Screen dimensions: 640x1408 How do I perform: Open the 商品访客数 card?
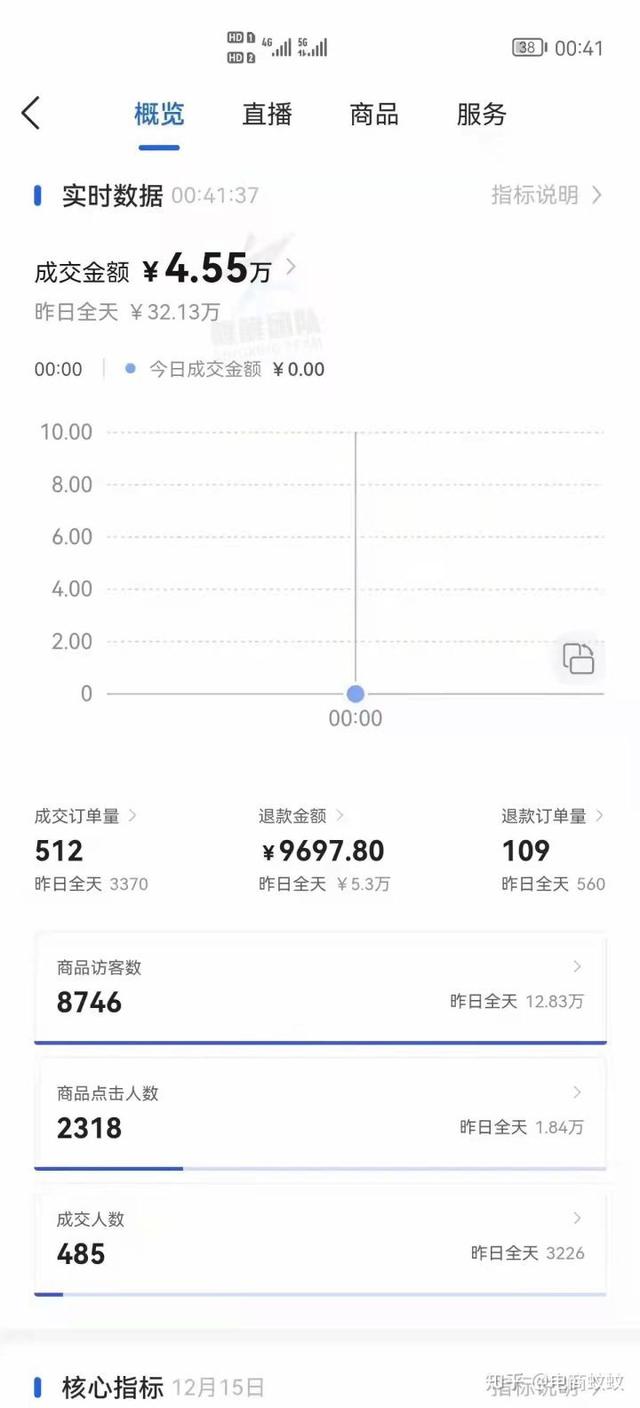click(x=320, y=986)
